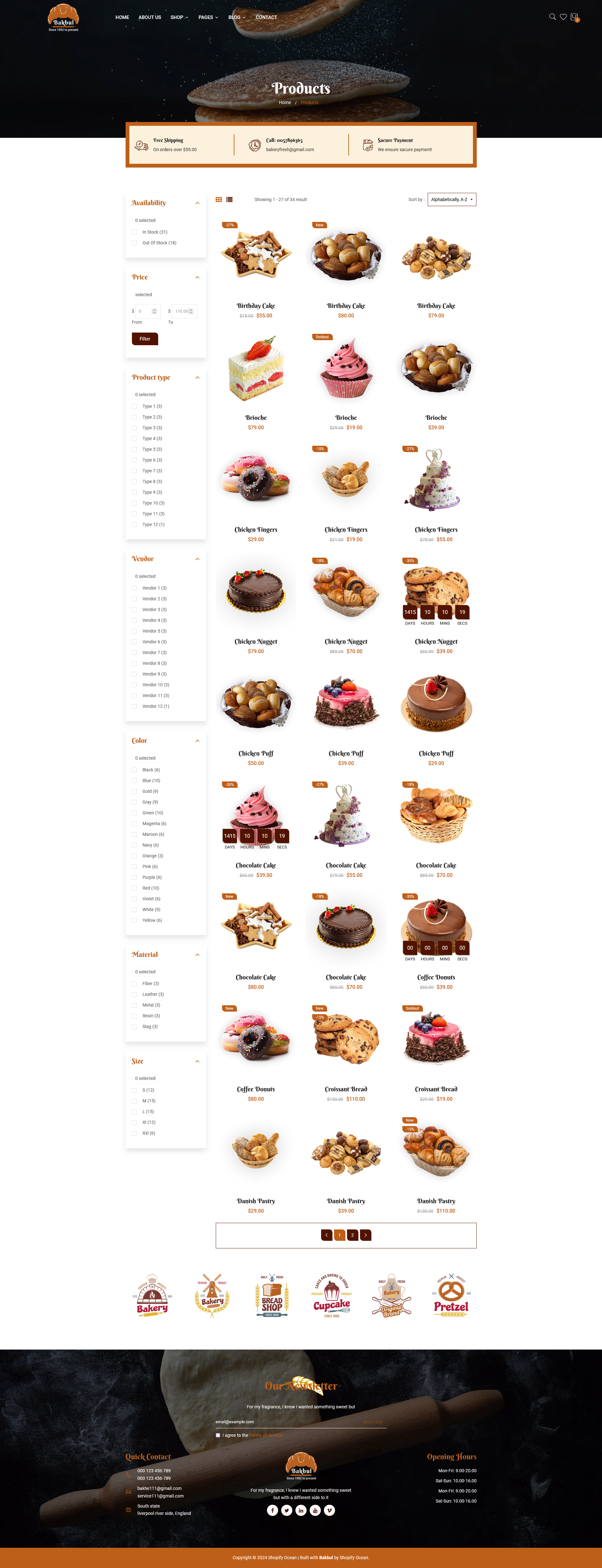Select size M checkbox
The width and height of the screenshot is (602, 1568).
click(x=134, y=1101)
